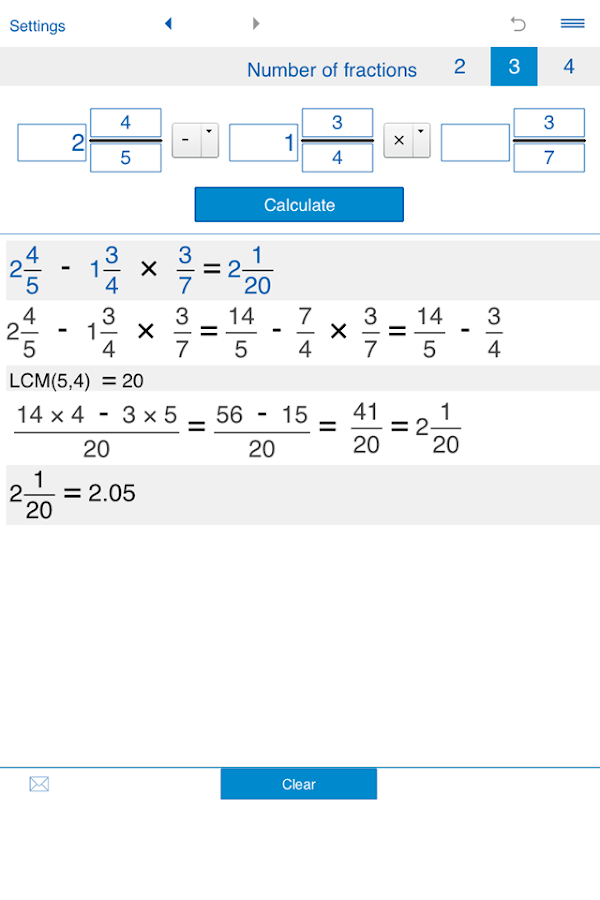
Task: Tap the Calculate button
Action: pos(299,204)
